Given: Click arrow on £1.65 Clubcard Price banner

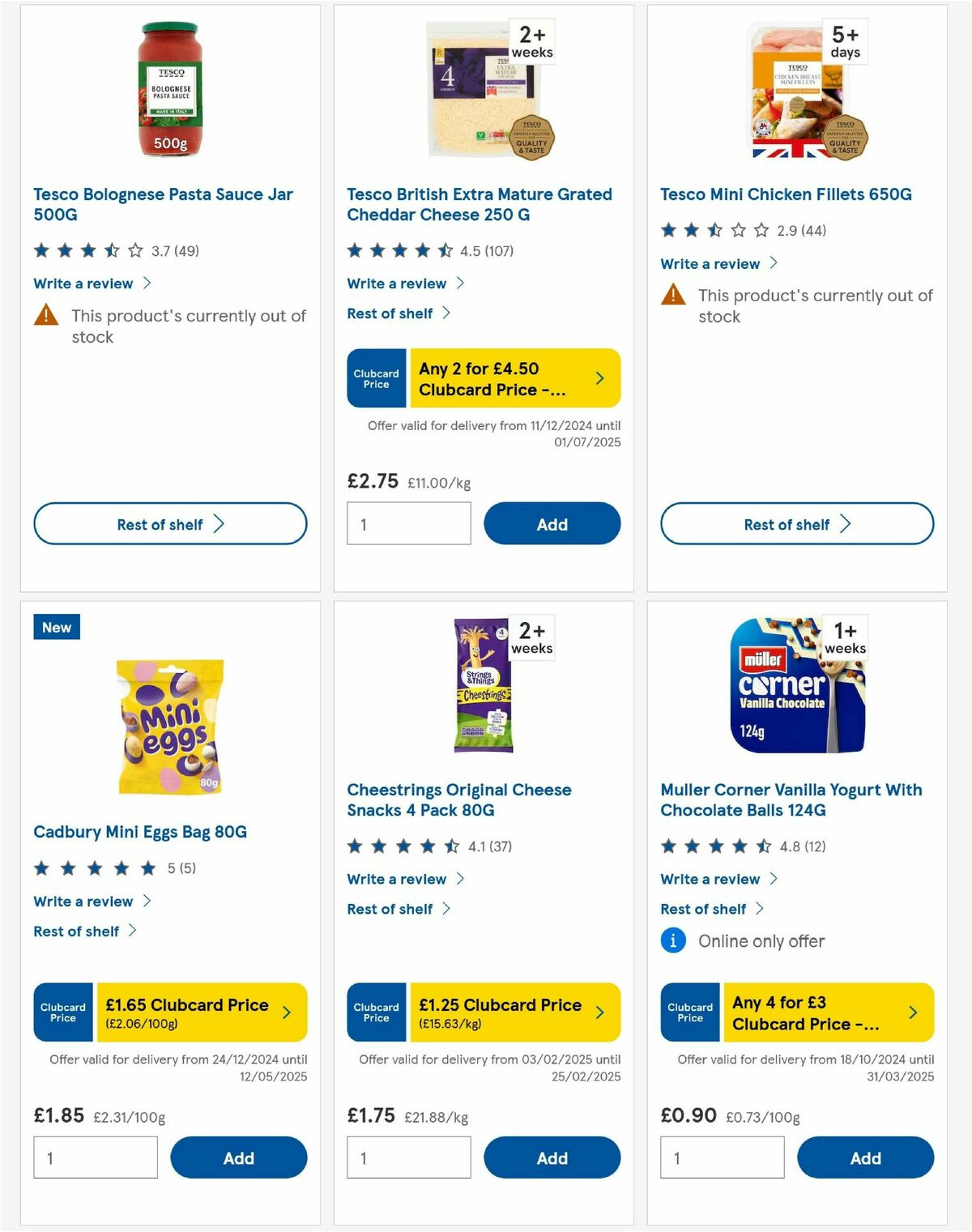Looking at the screenshot, I should (286, 1012).
